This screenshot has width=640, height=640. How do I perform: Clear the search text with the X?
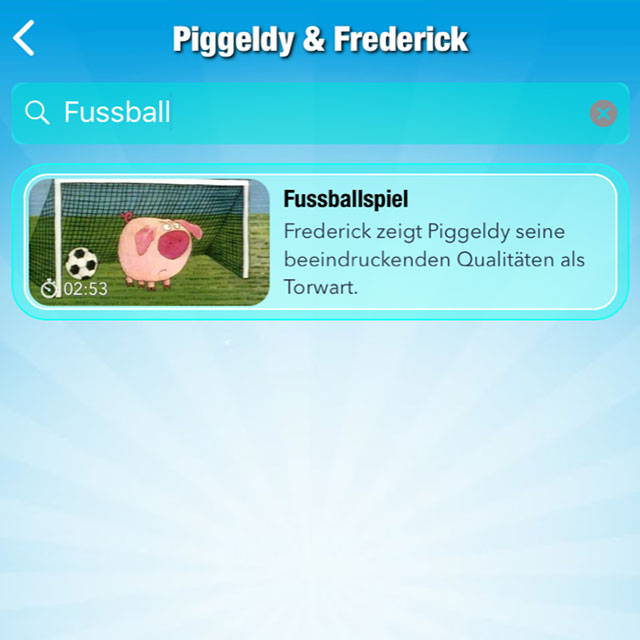click(x=603, y=114)
